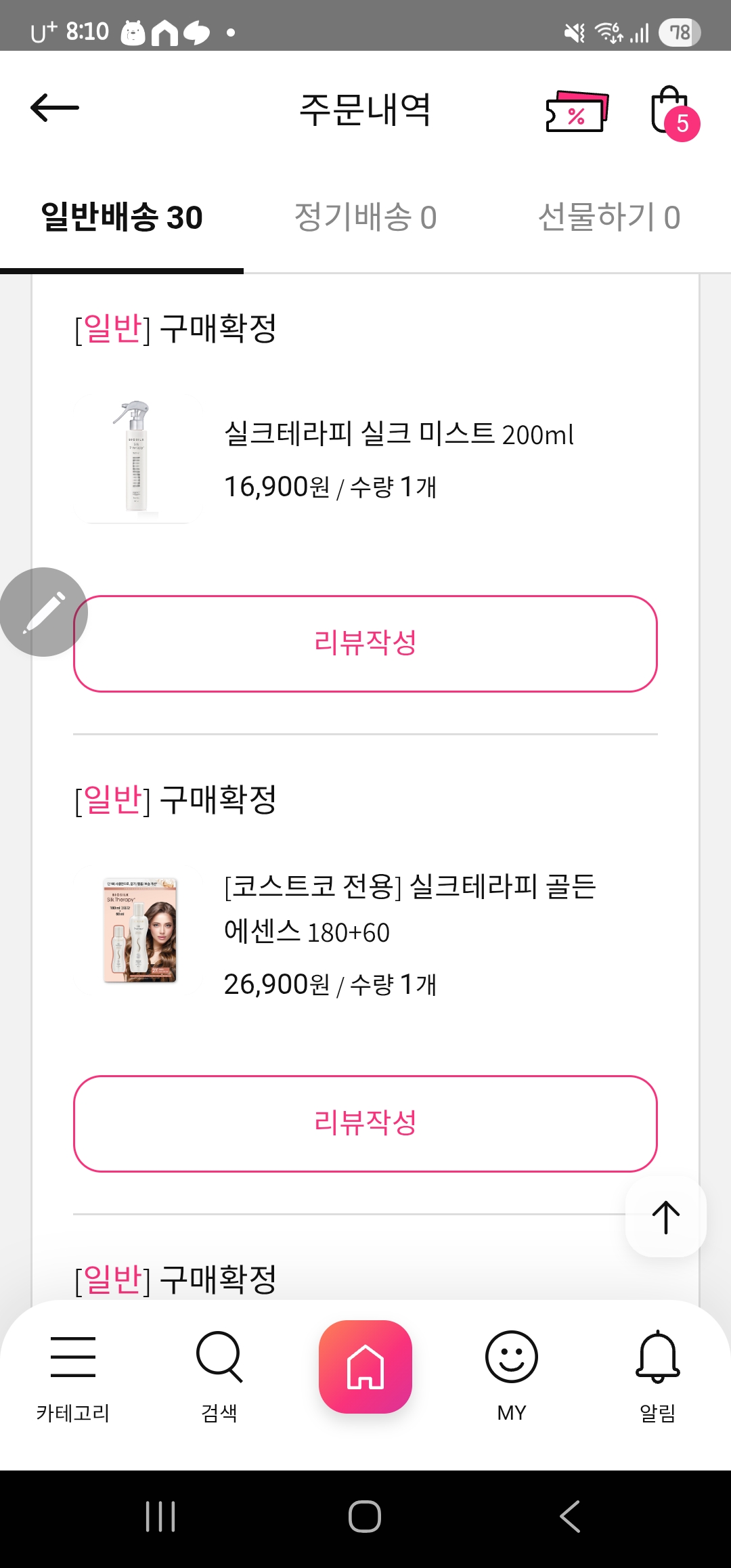Viewport: 731px width, 1568px height.
Task: Write a review for 실크 미스트 200ml
Action: [365, 643]
